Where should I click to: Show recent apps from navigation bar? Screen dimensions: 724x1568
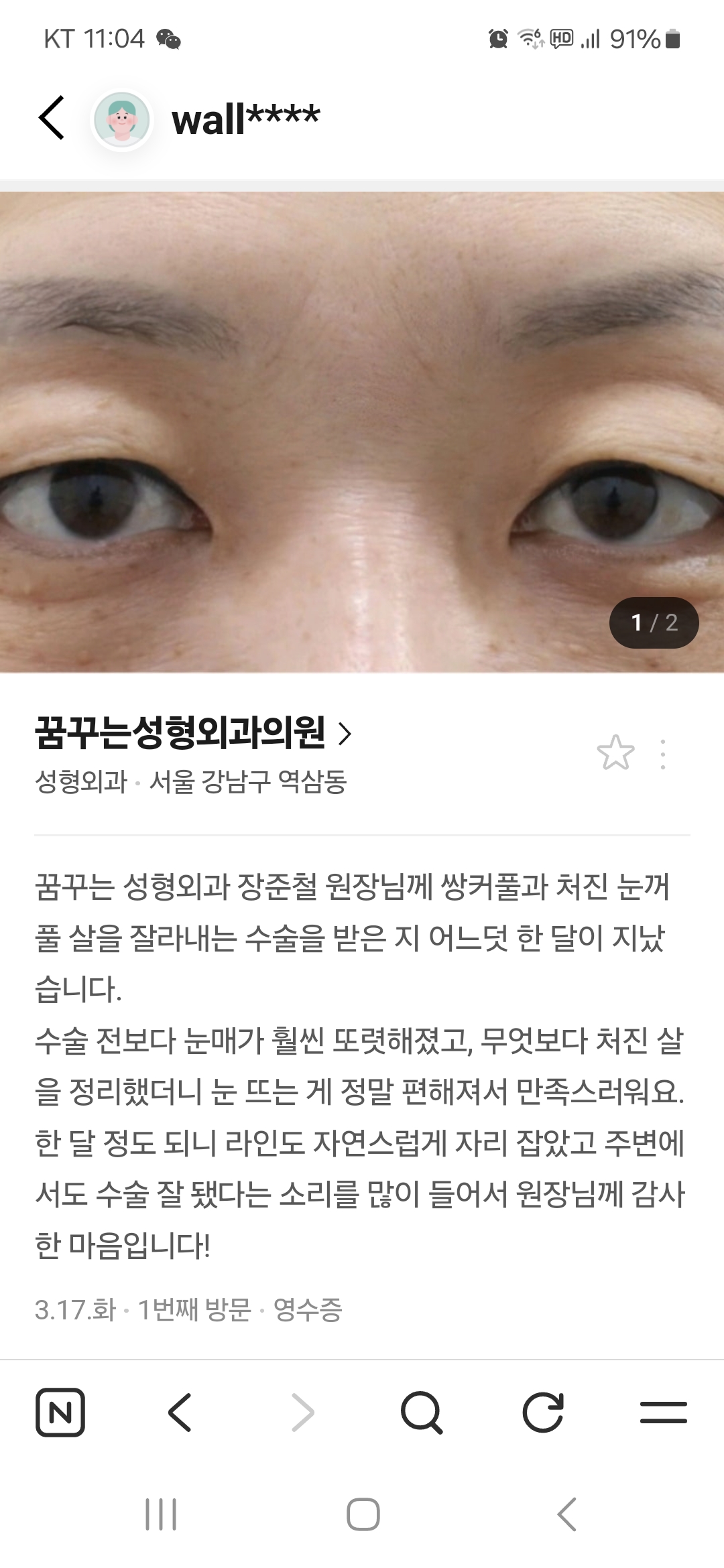click(161, 1514)
